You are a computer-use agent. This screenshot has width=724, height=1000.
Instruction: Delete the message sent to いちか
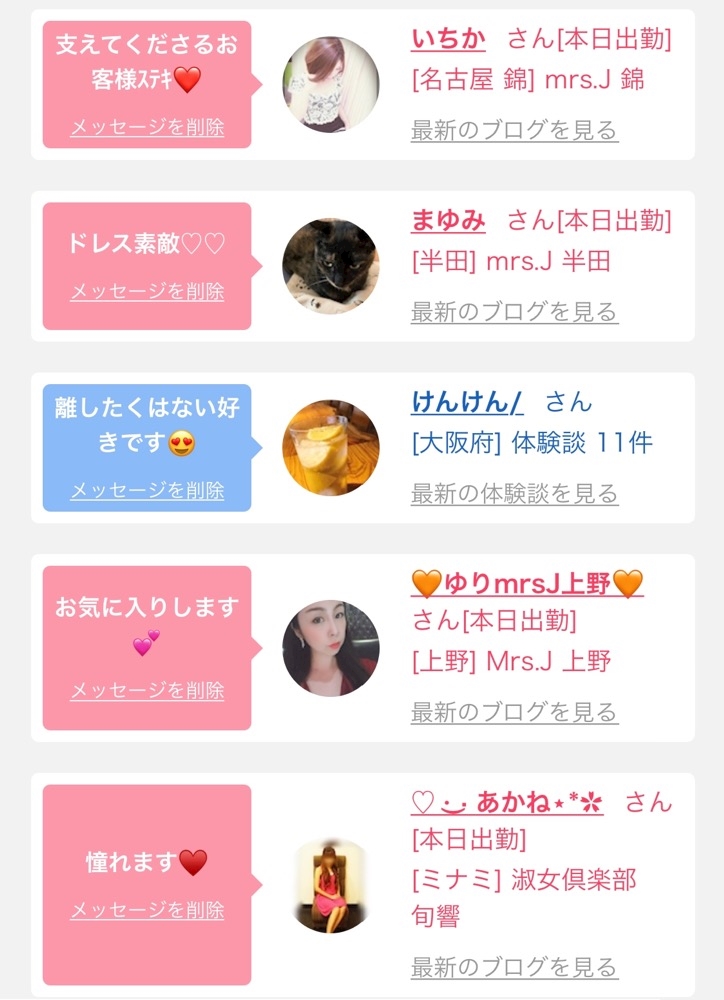(147, 127)
